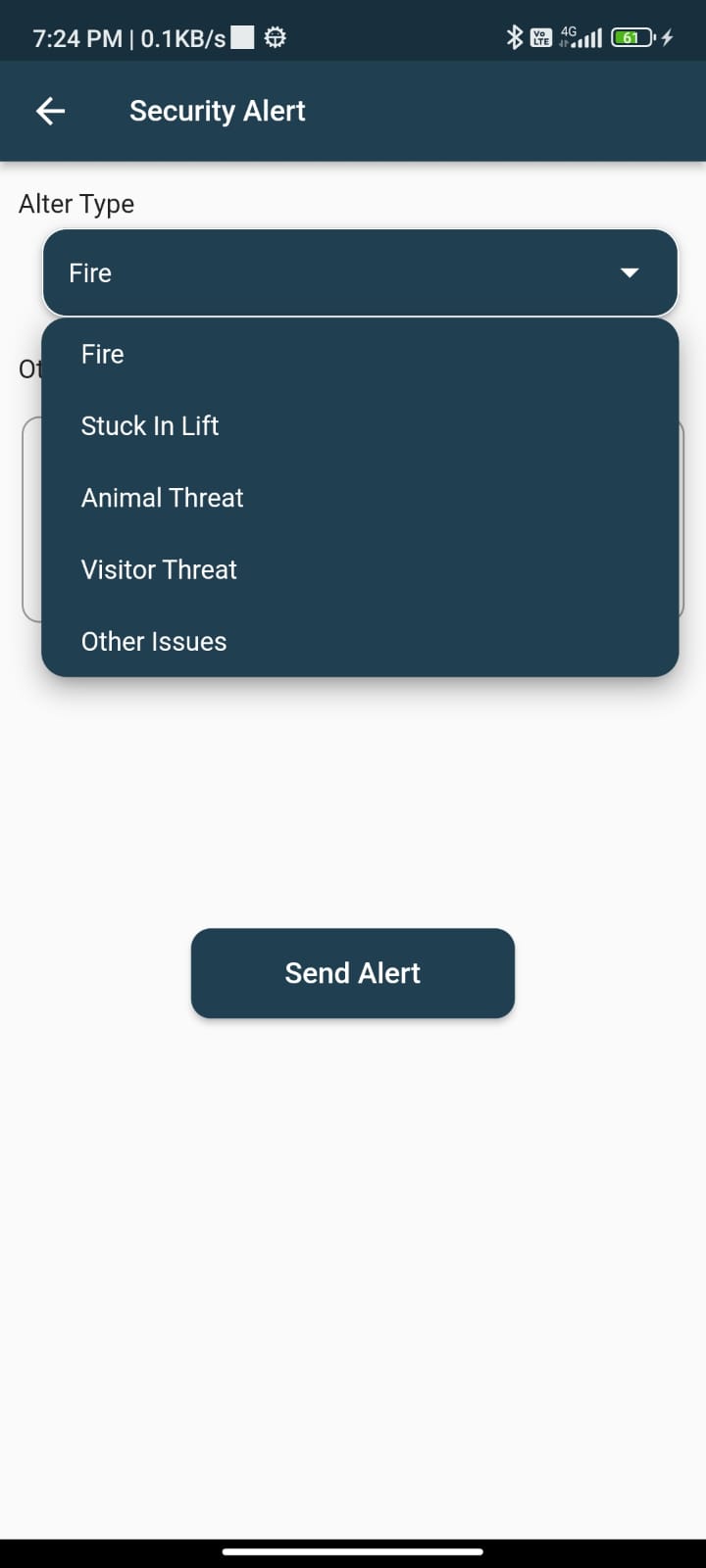Collapse the Alter Type dropdown showing Fire
The image size is (706, 1568).
[x=360, y=273]
